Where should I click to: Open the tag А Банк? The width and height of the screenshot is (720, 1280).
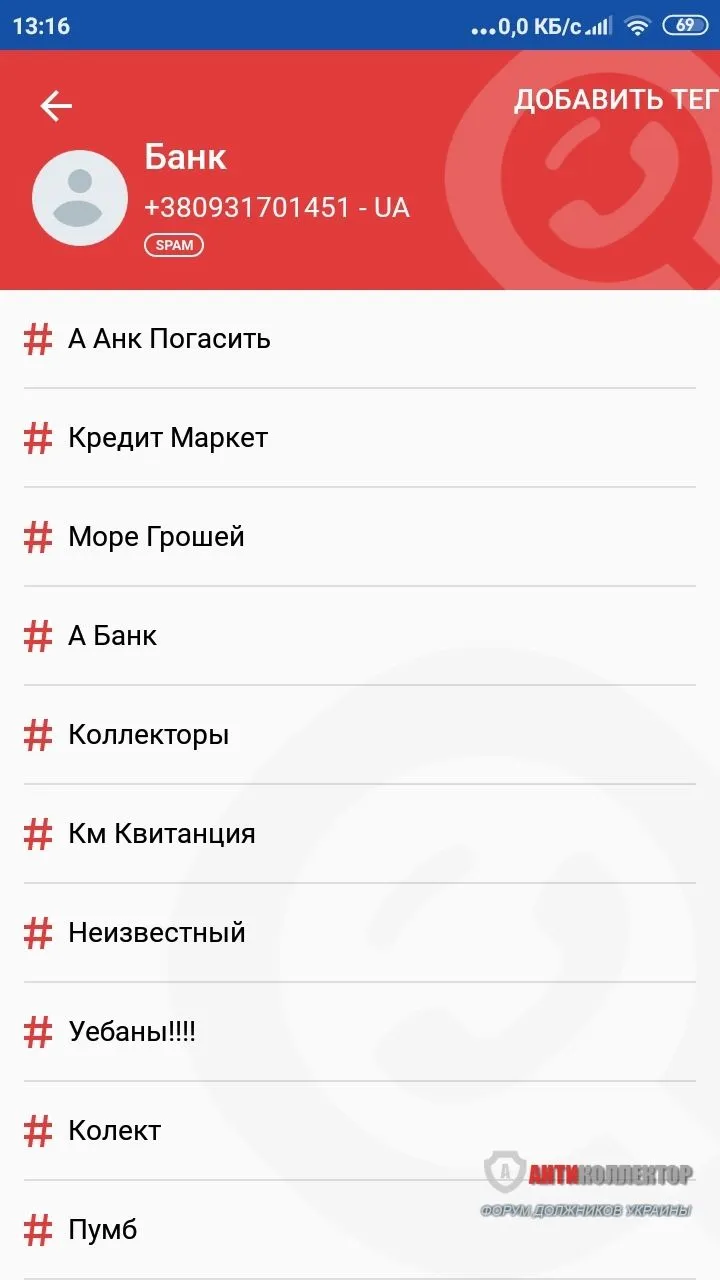click(x=112, y=635)
